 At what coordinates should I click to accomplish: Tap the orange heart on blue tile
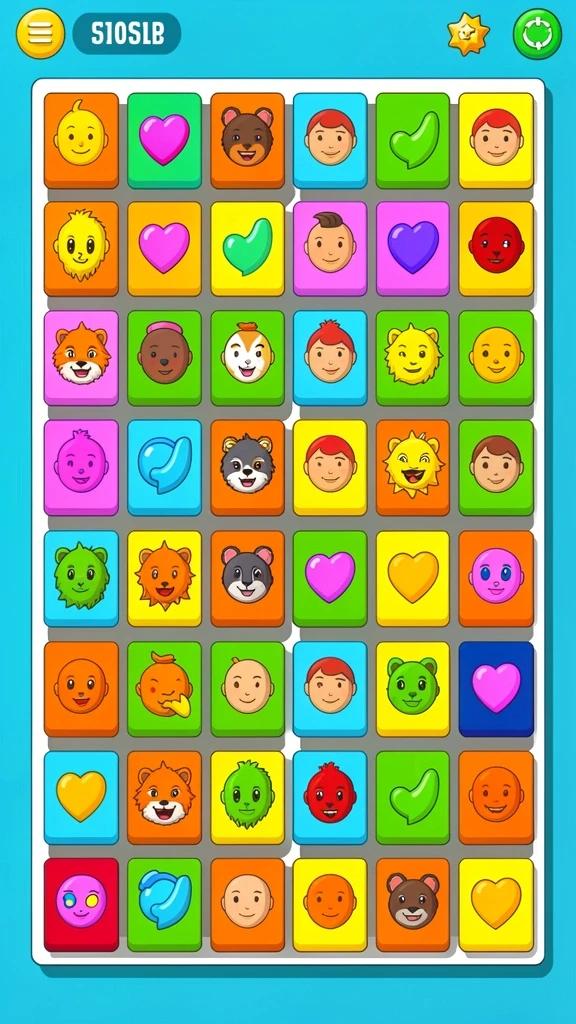81,797
